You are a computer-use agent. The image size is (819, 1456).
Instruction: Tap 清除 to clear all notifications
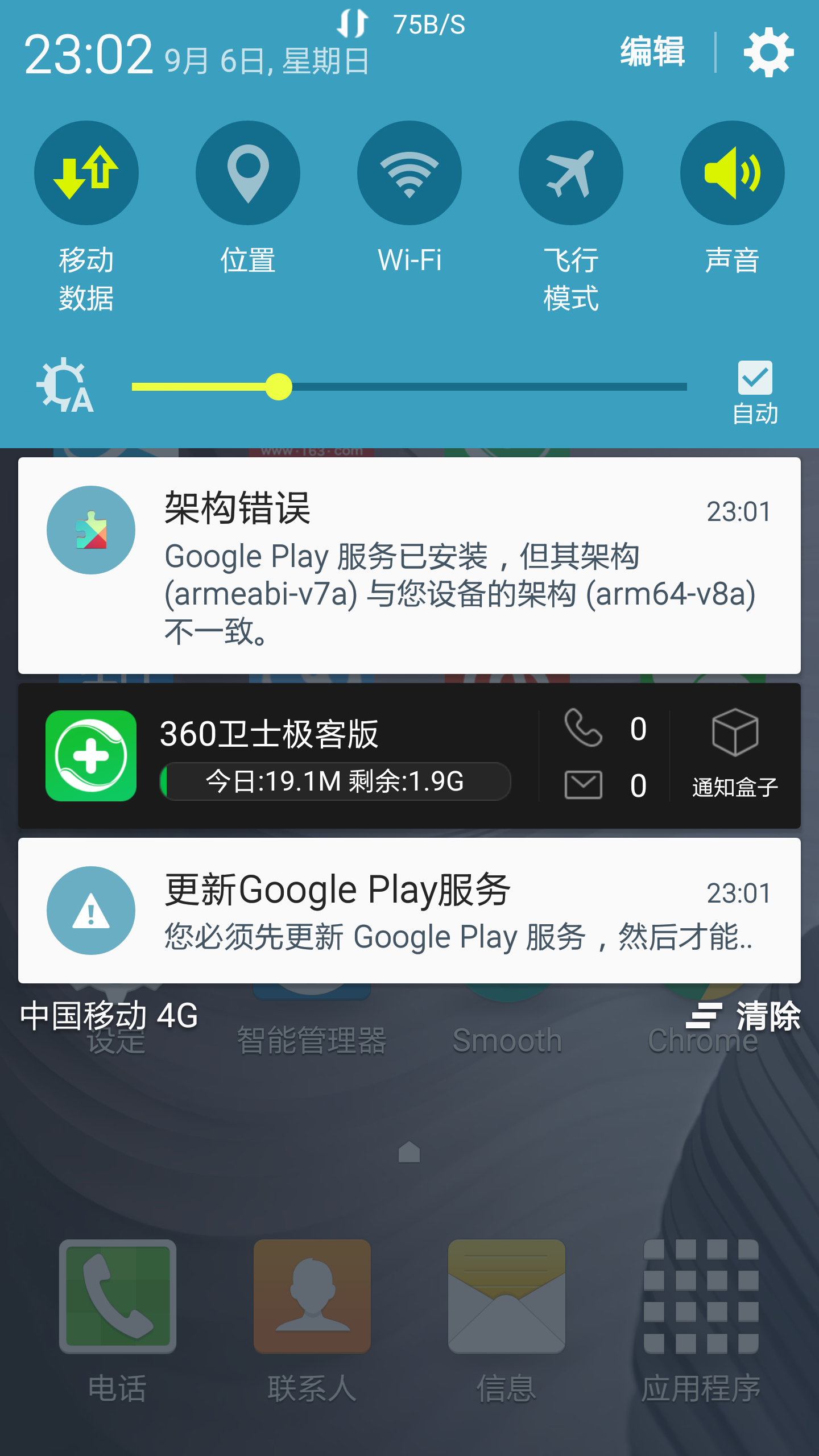[x=743, y=1016]
